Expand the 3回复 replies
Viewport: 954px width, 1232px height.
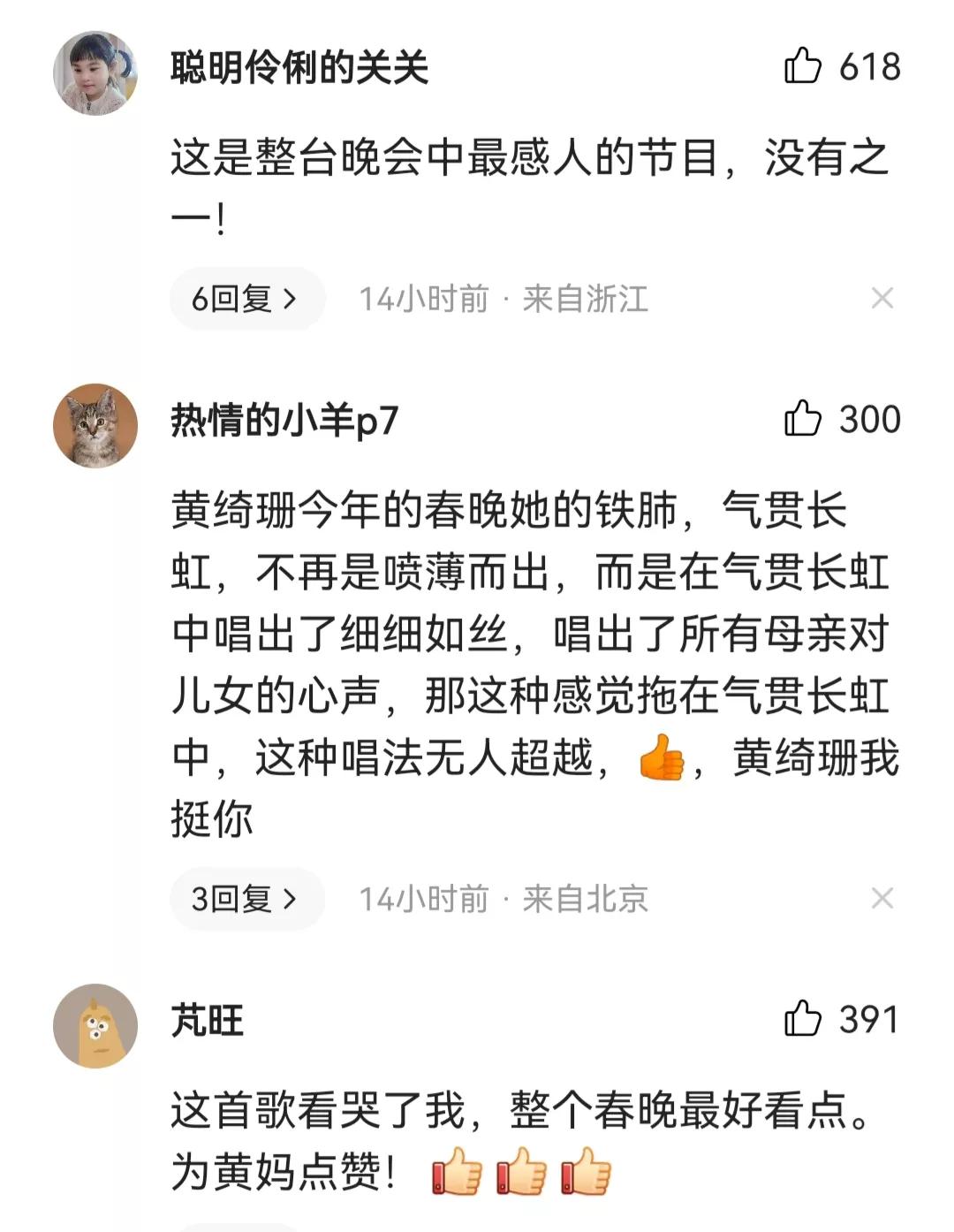point(246,899)
